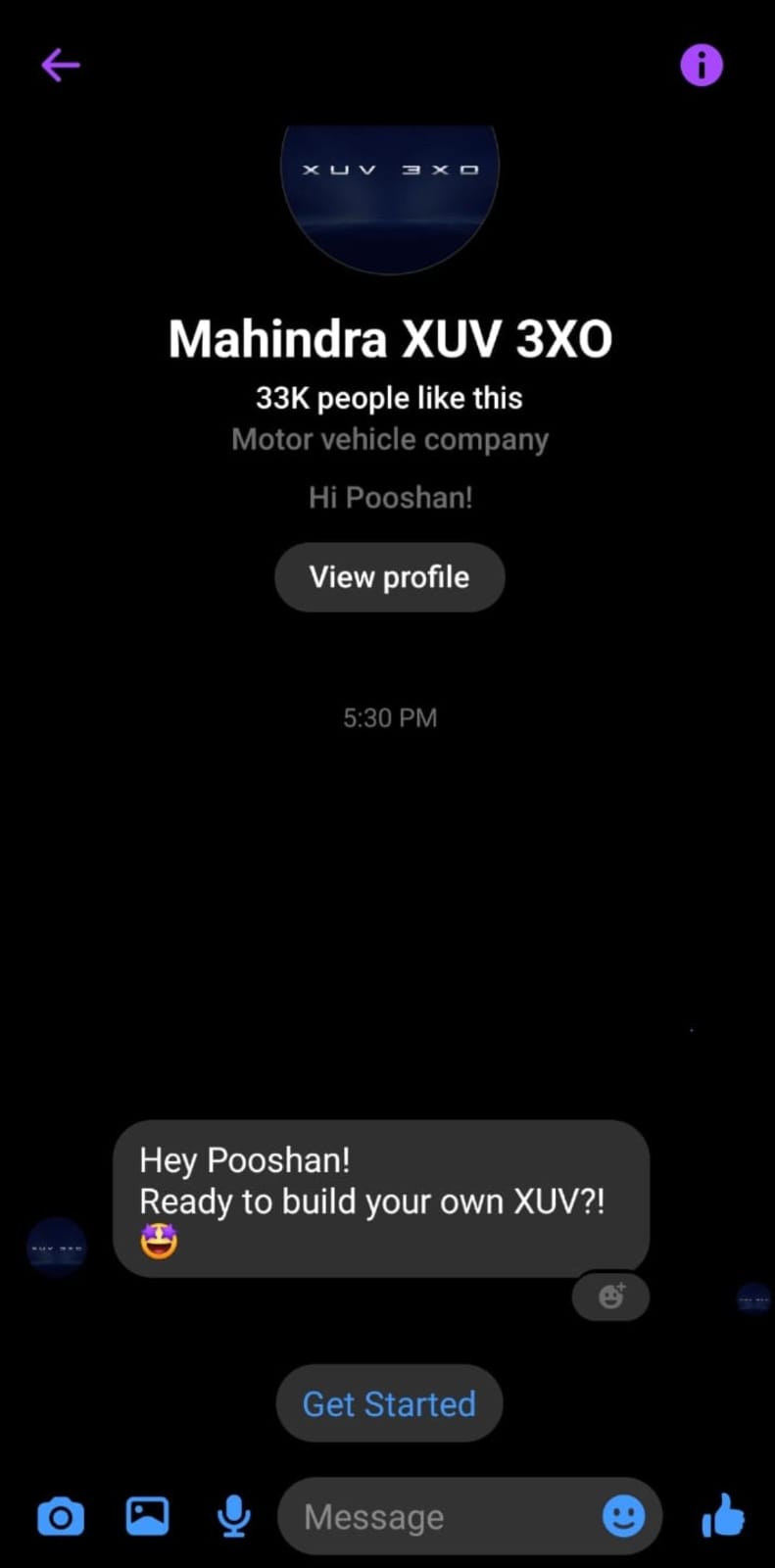This screenshot has height=1568, width=775.
Task: Tap Get Started to begin the chat
Action: coord(389,1403)
